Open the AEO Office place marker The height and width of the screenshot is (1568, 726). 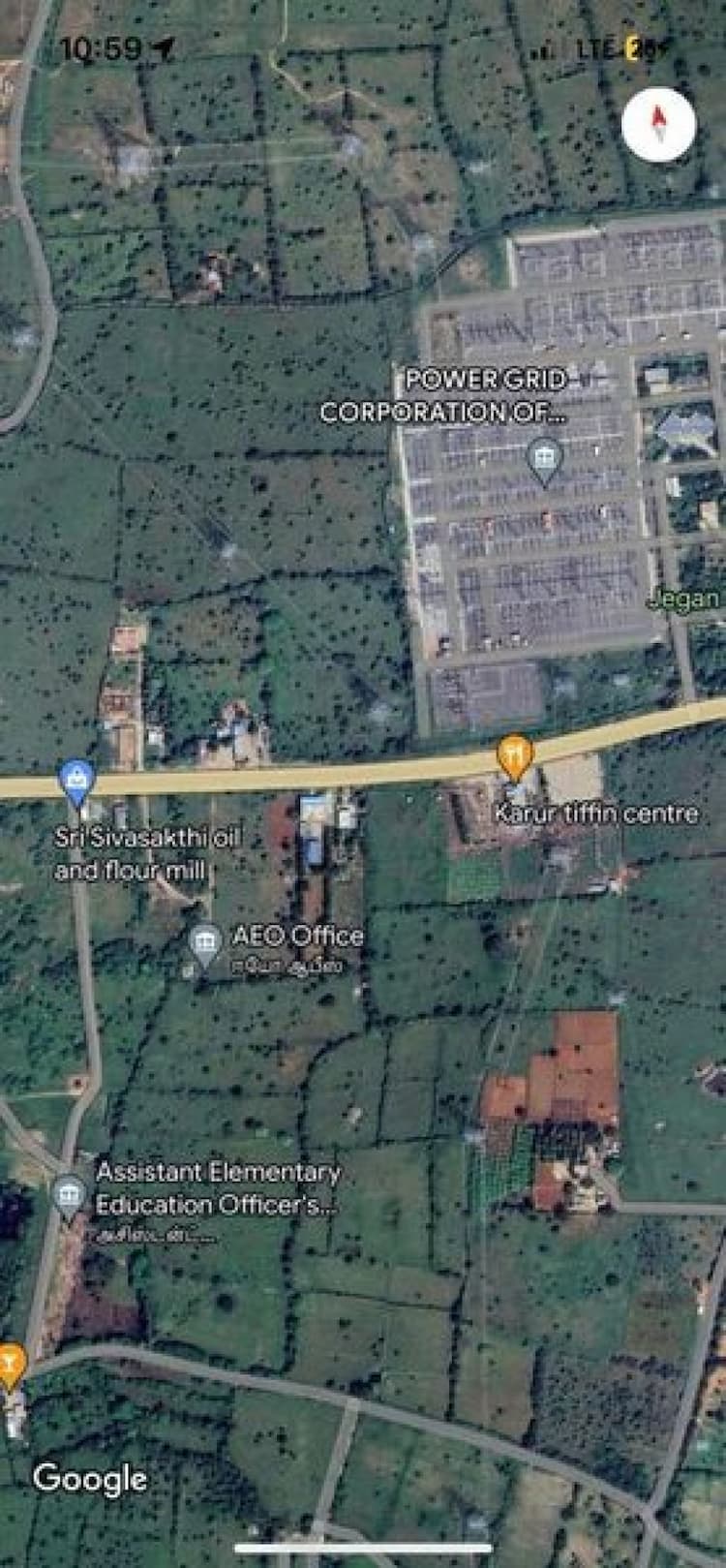[x=204, y=941]
